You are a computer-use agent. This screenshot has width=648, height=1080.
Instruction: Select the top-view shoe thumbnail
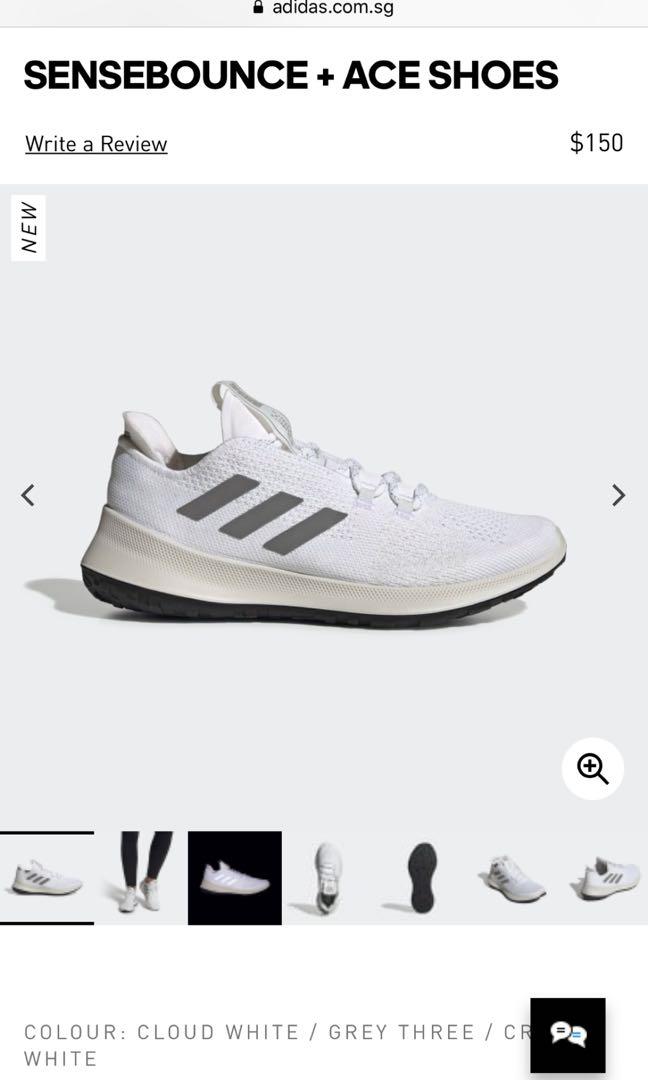328,878
